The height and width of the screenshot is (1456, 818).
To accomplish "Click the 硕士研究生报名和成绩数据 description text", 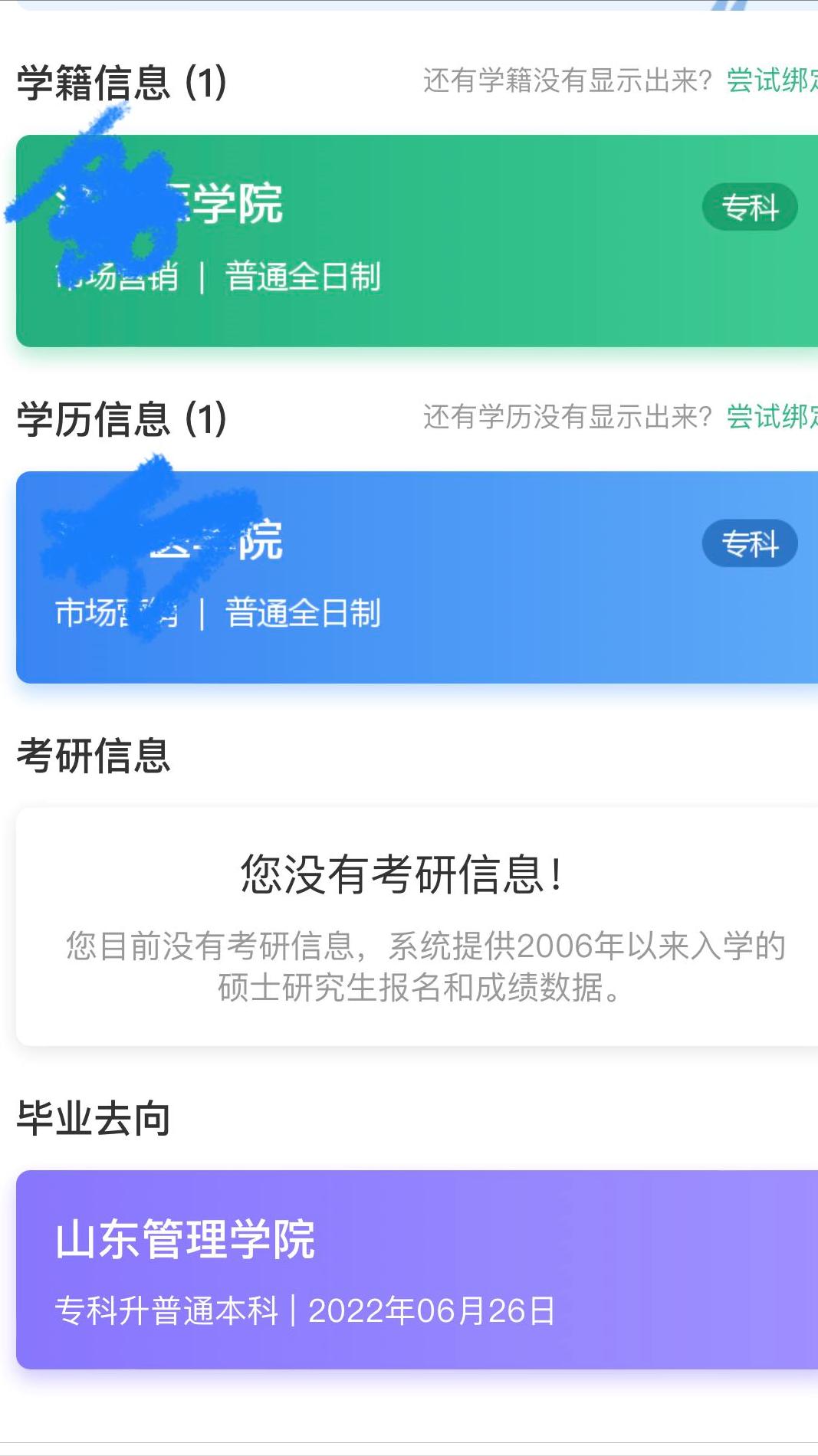I will tap(418, 992).
